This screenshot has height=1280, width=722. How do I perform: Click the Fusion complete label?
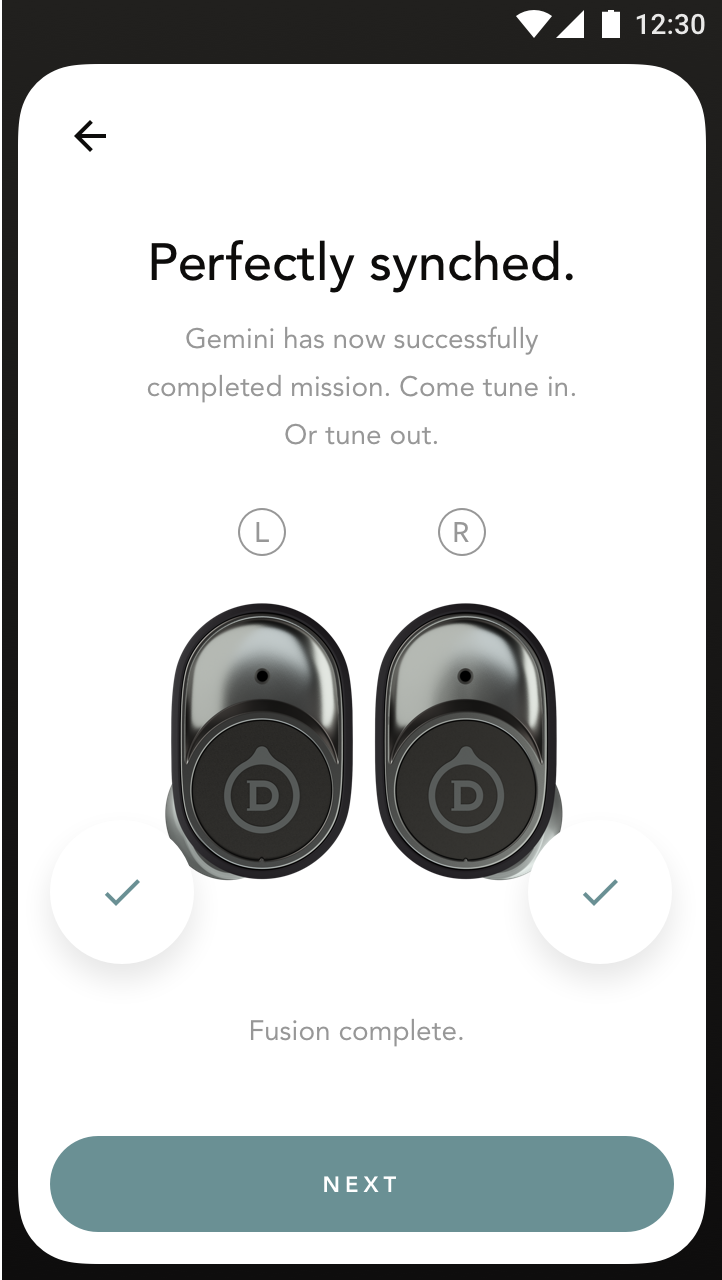[356, 1030]
